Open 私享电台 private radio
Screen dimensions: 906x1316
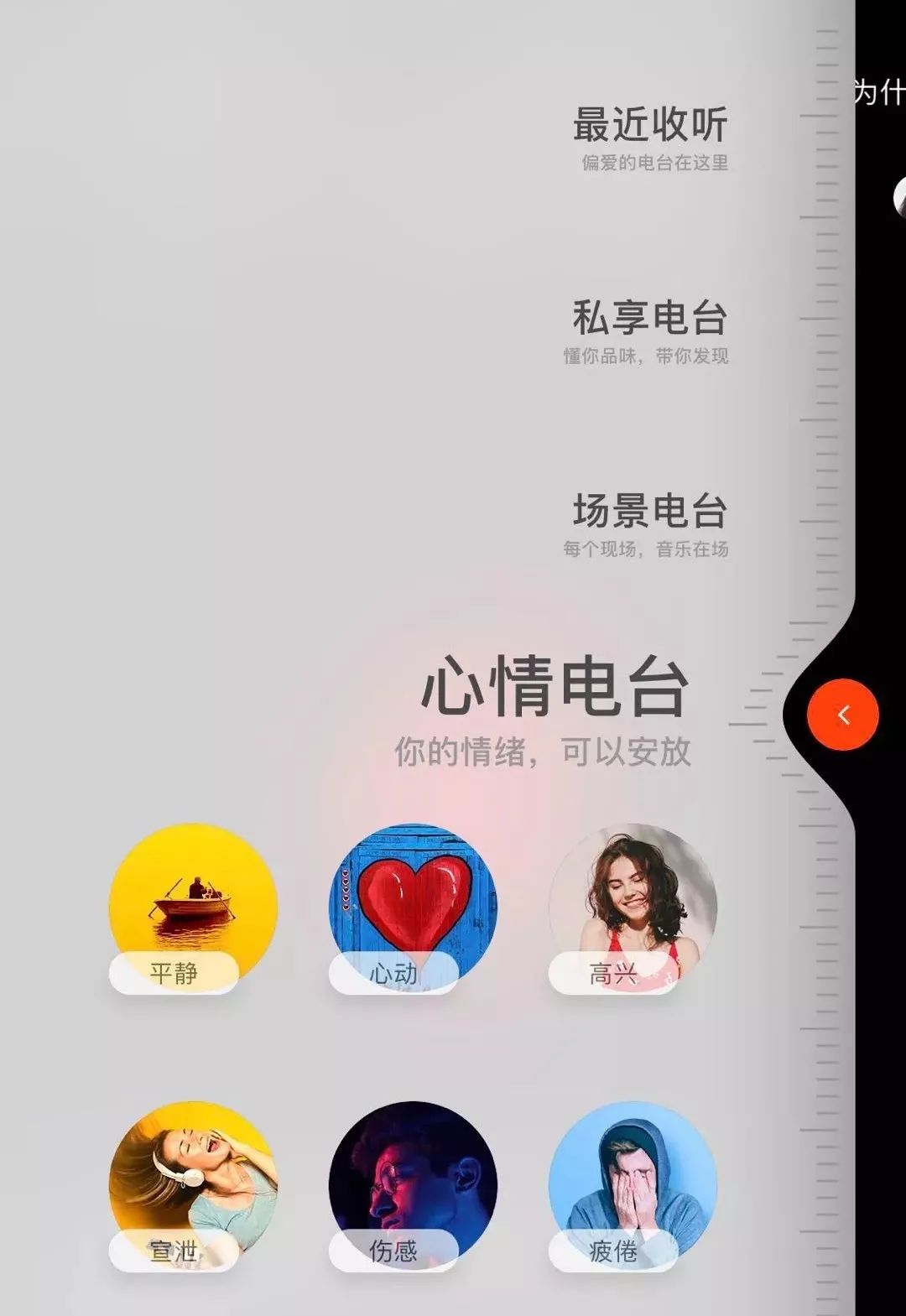(x=650, y=319)
